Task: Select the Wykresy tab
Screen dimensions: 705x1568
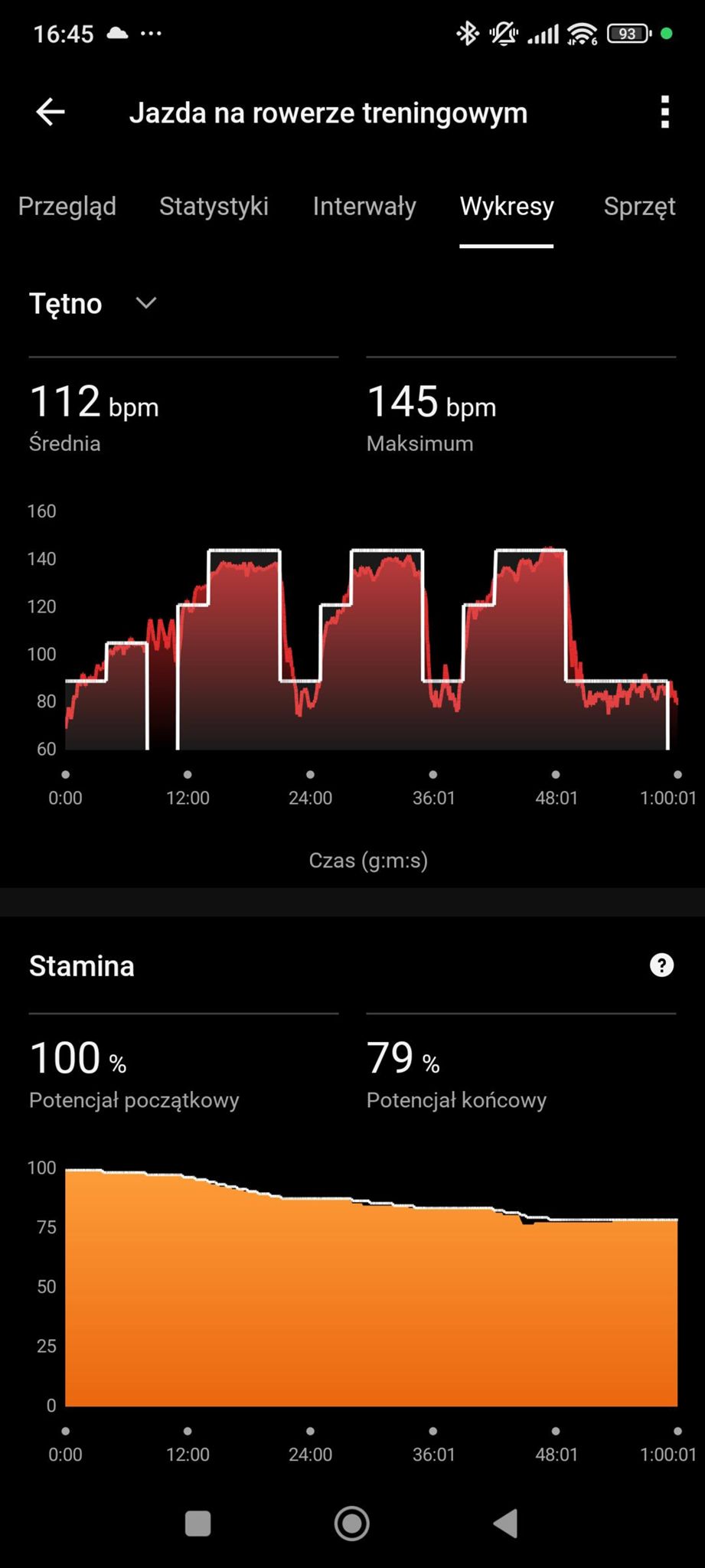Action: [506, 206]
